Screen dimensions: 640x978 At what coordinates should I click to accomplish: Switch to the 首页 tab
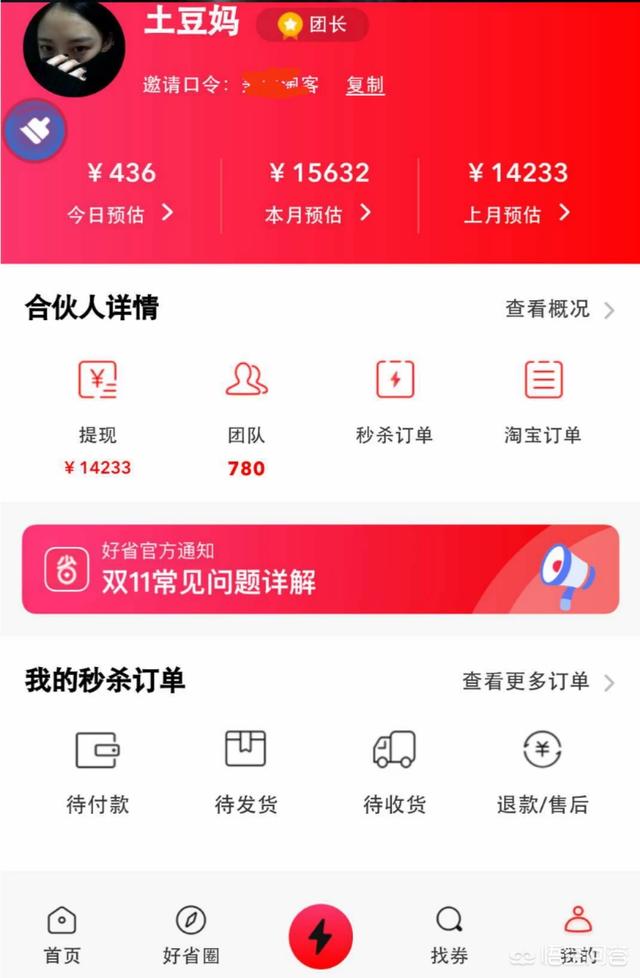coord(62,935)
